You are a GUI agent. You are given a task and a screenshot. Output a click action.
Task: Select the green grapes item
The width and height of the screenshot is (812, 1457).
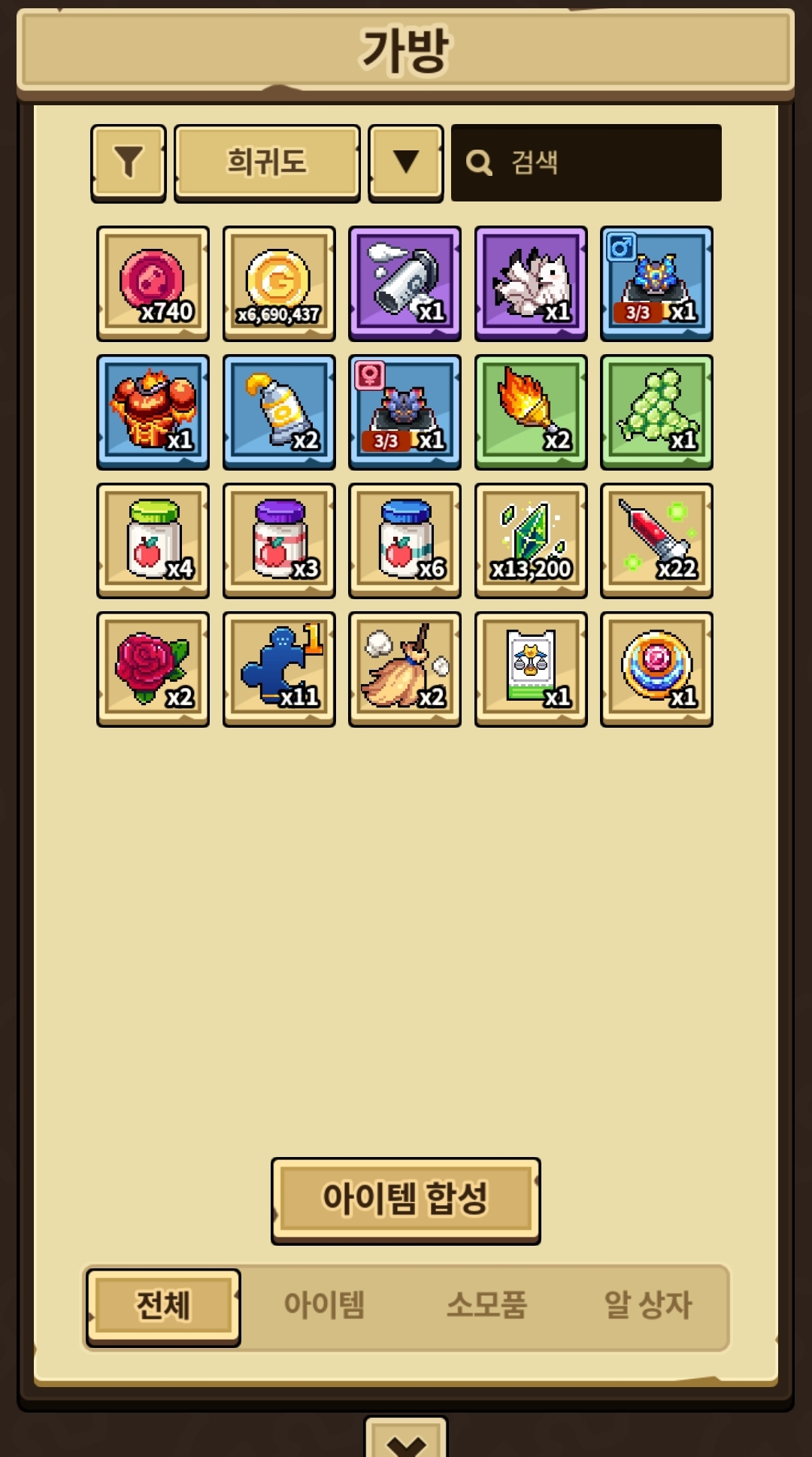pos(657,413)
